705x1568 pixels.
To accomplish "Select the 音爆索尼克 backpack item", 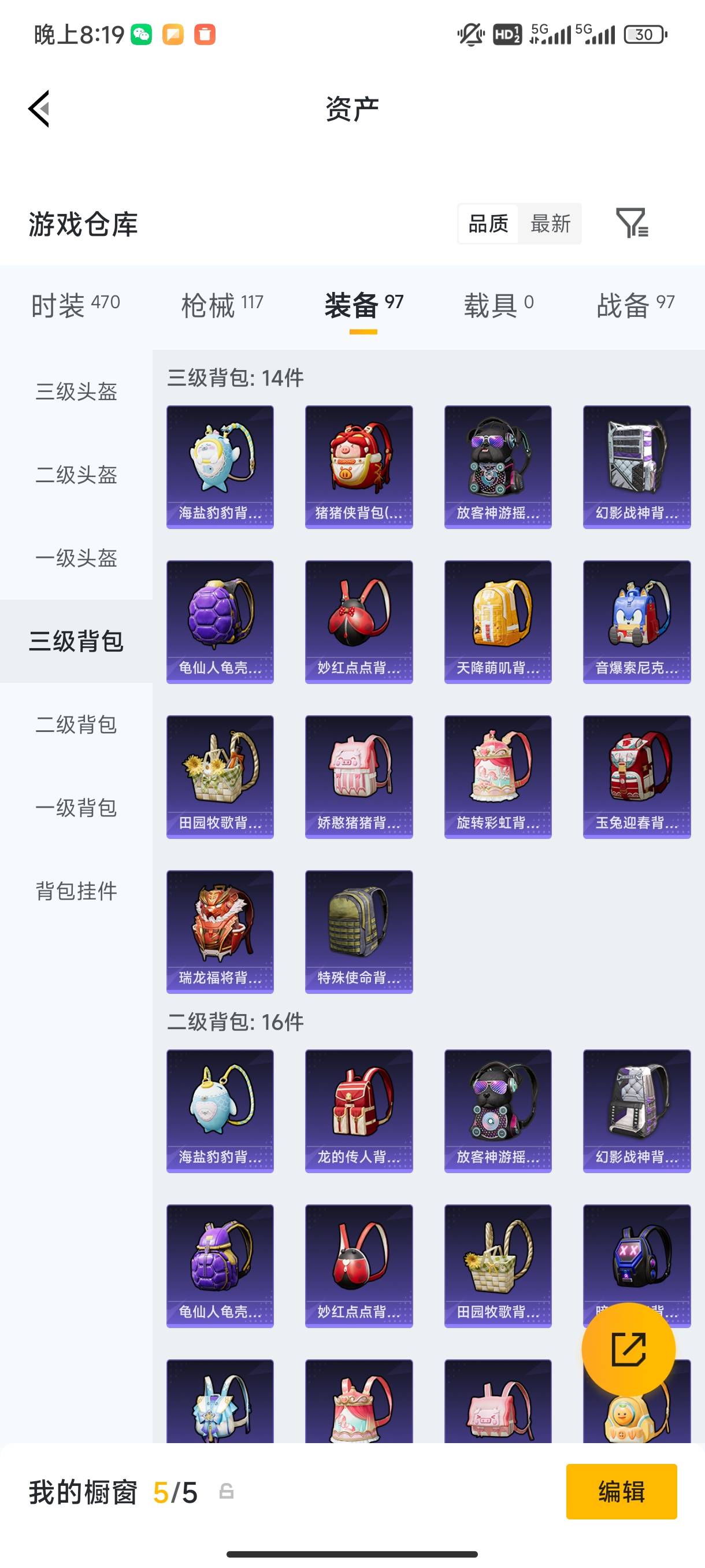I will (x=637, y=621).
